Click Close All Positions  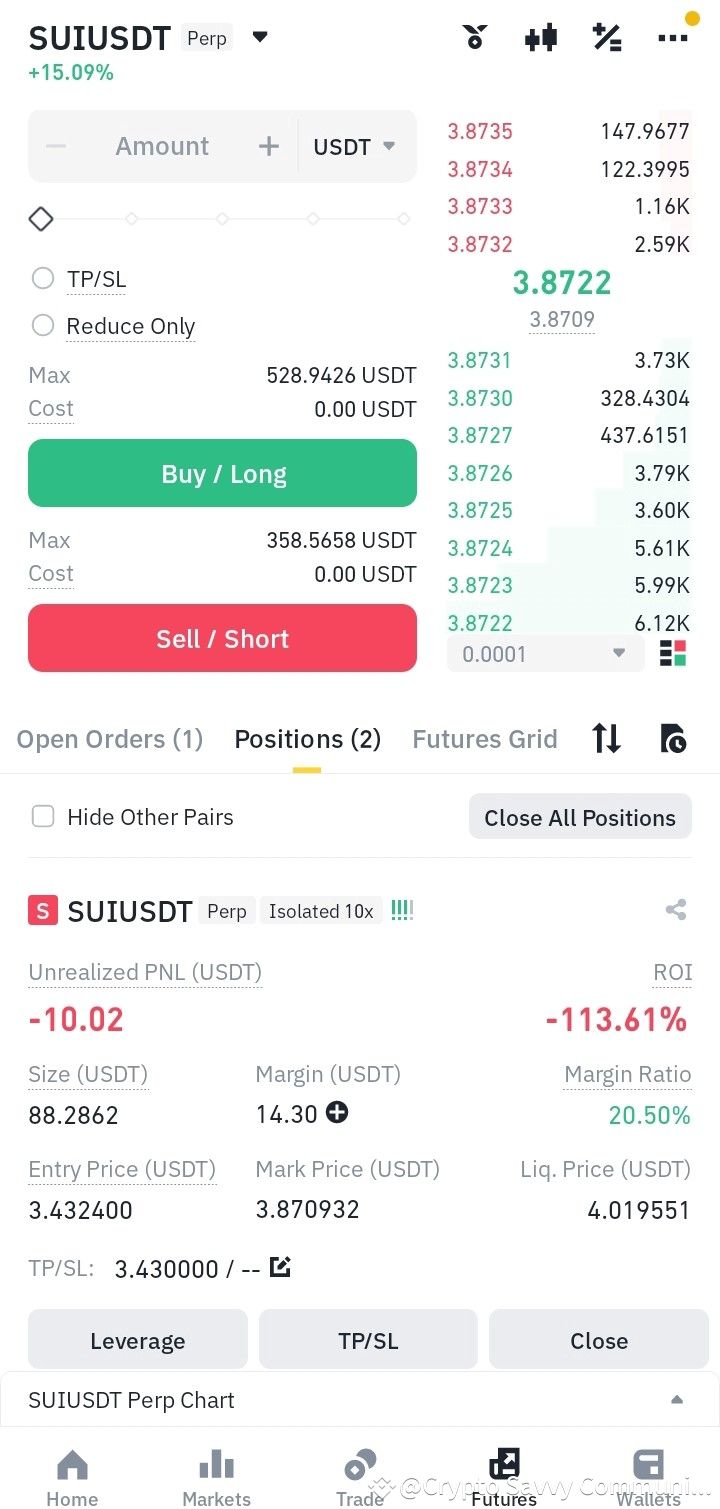579,816
